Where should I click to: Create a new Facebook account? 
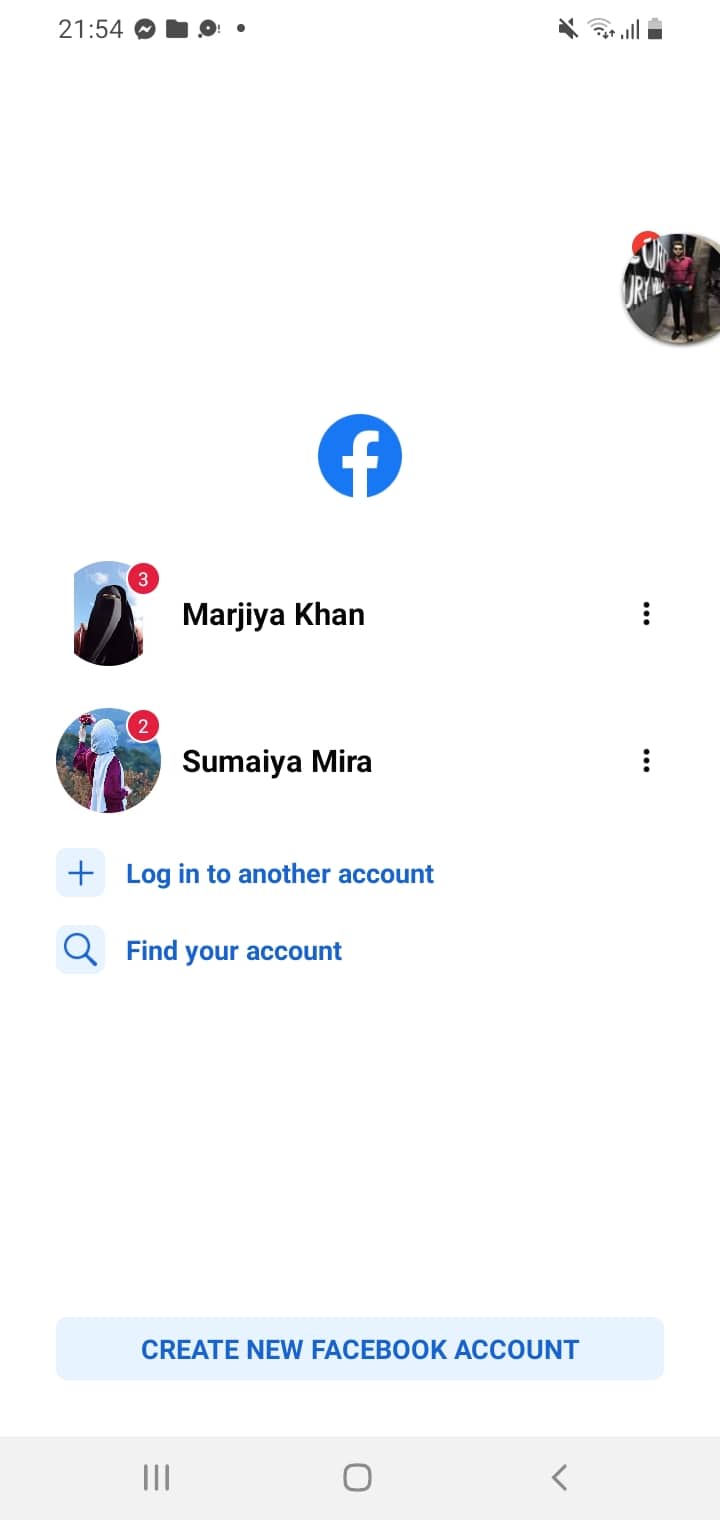[x=360, y=1349]
